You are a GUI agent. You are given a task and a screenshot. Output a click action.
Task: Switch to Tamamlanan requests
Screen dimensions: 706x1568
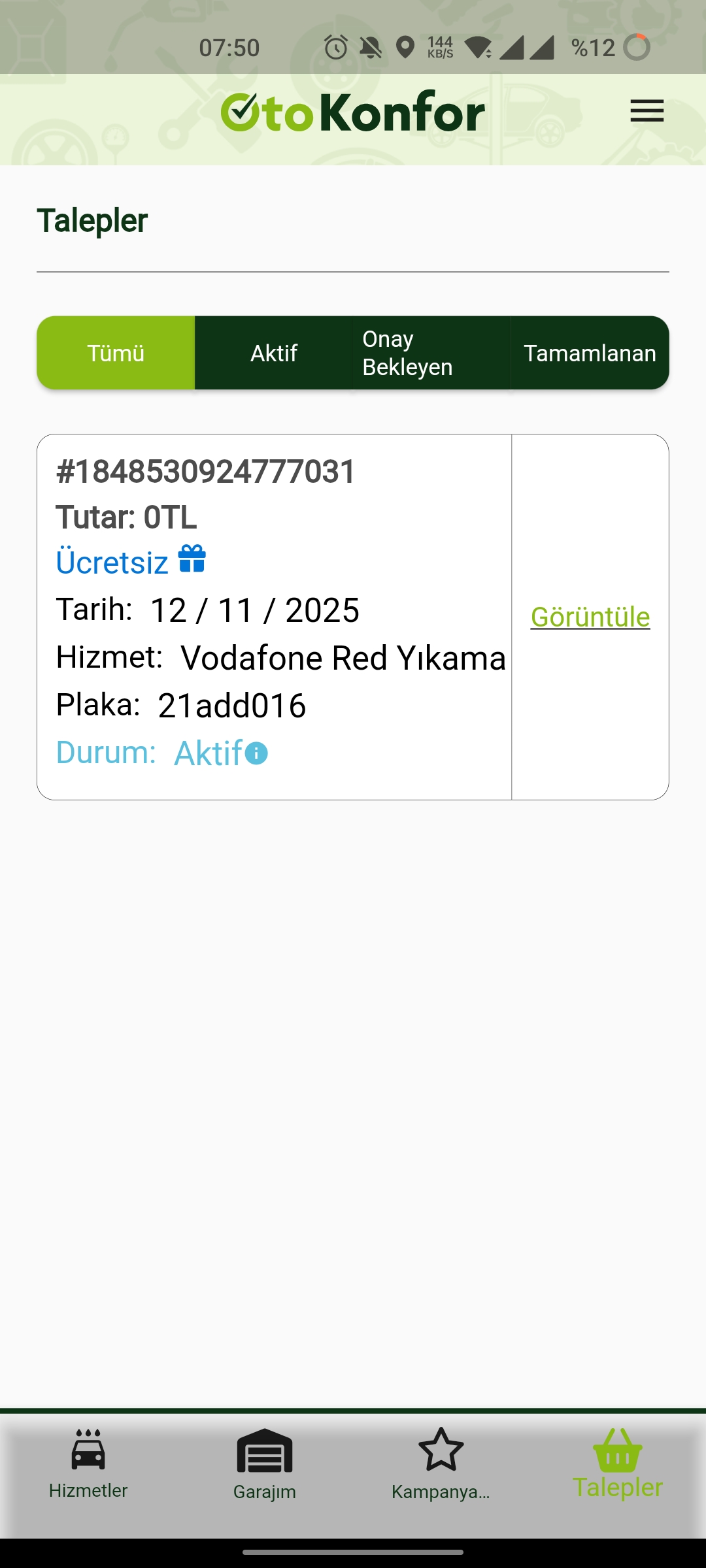tap(590, 353)
